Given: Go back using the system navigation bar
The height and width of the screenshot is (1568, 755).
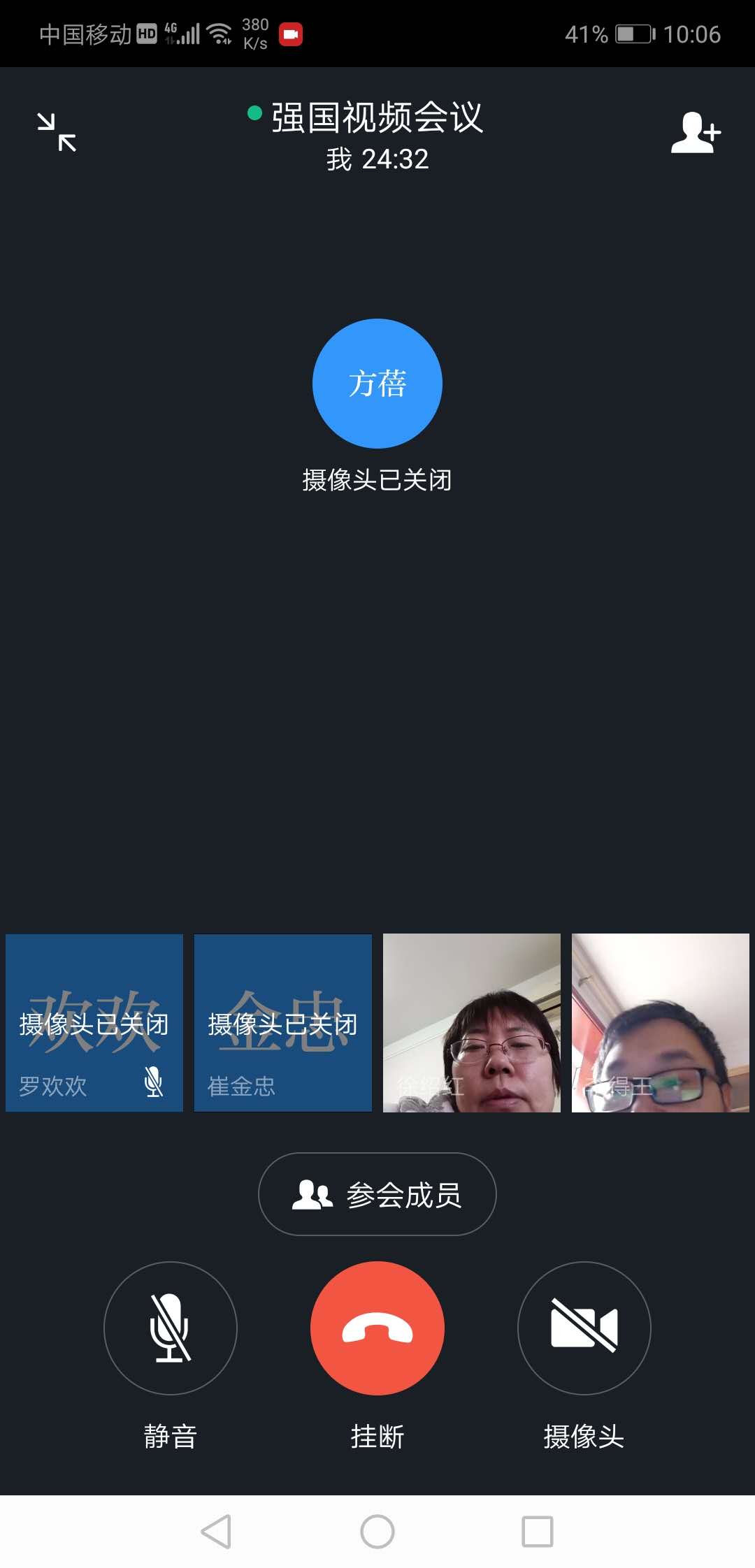Looking at the screenshot, I should pos(217,1532).
